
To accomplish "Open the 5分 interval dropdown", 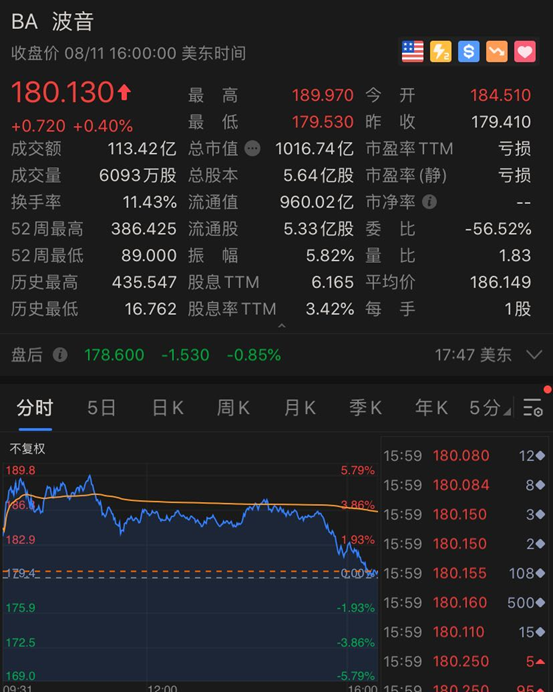I will tap(490, 408).
